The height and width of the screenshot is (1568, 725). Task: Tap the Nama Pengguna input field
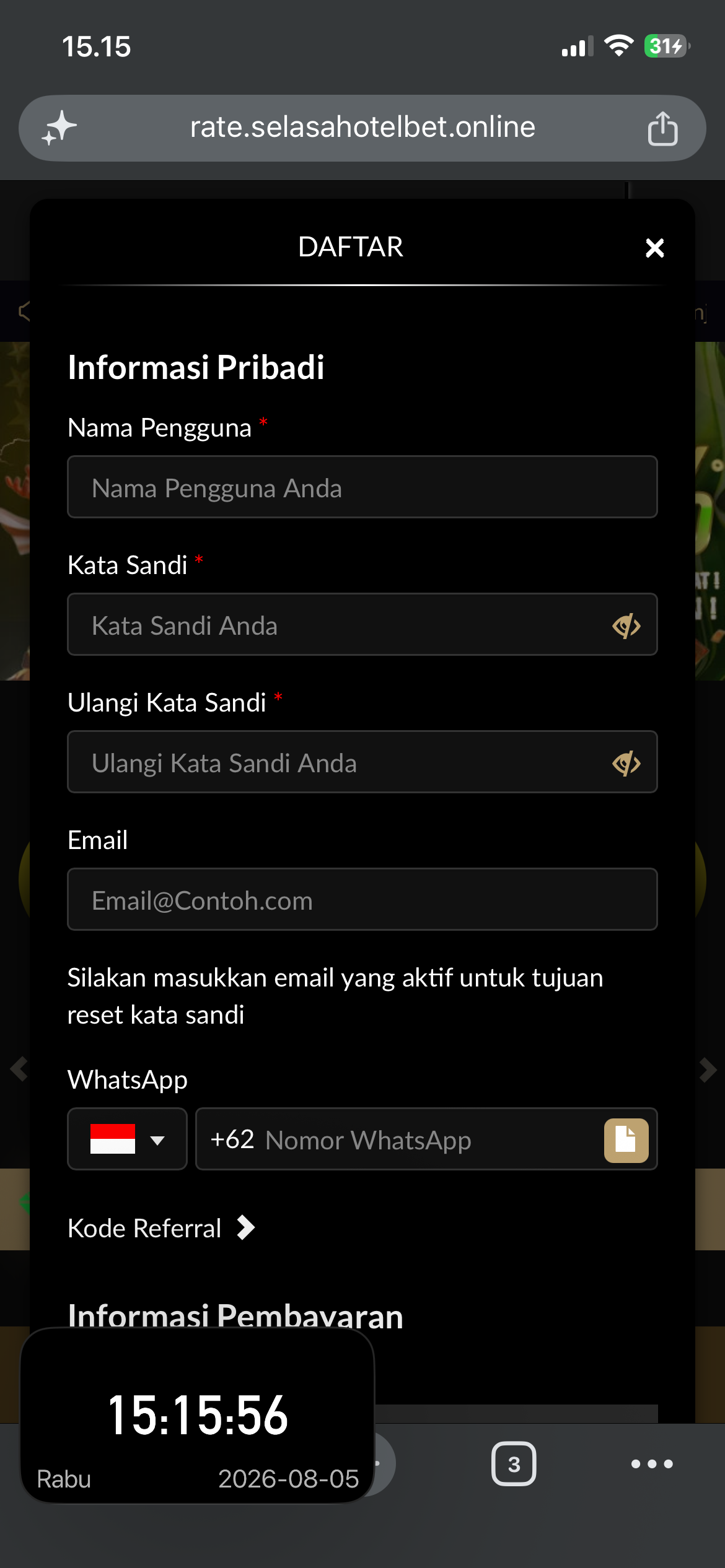pos(362,487)
